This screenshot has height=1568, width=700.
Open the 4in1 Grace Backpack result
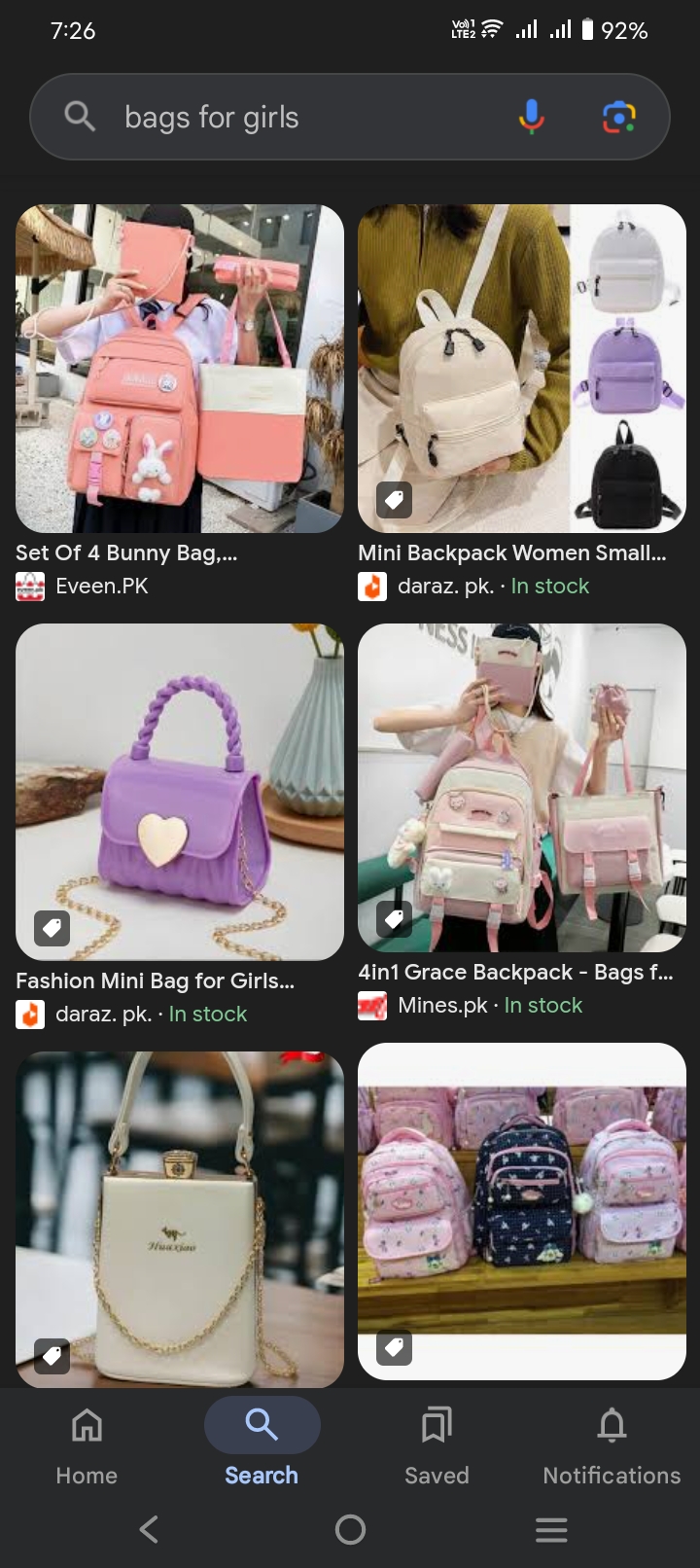pyautogui.click(x=522, y=788)
